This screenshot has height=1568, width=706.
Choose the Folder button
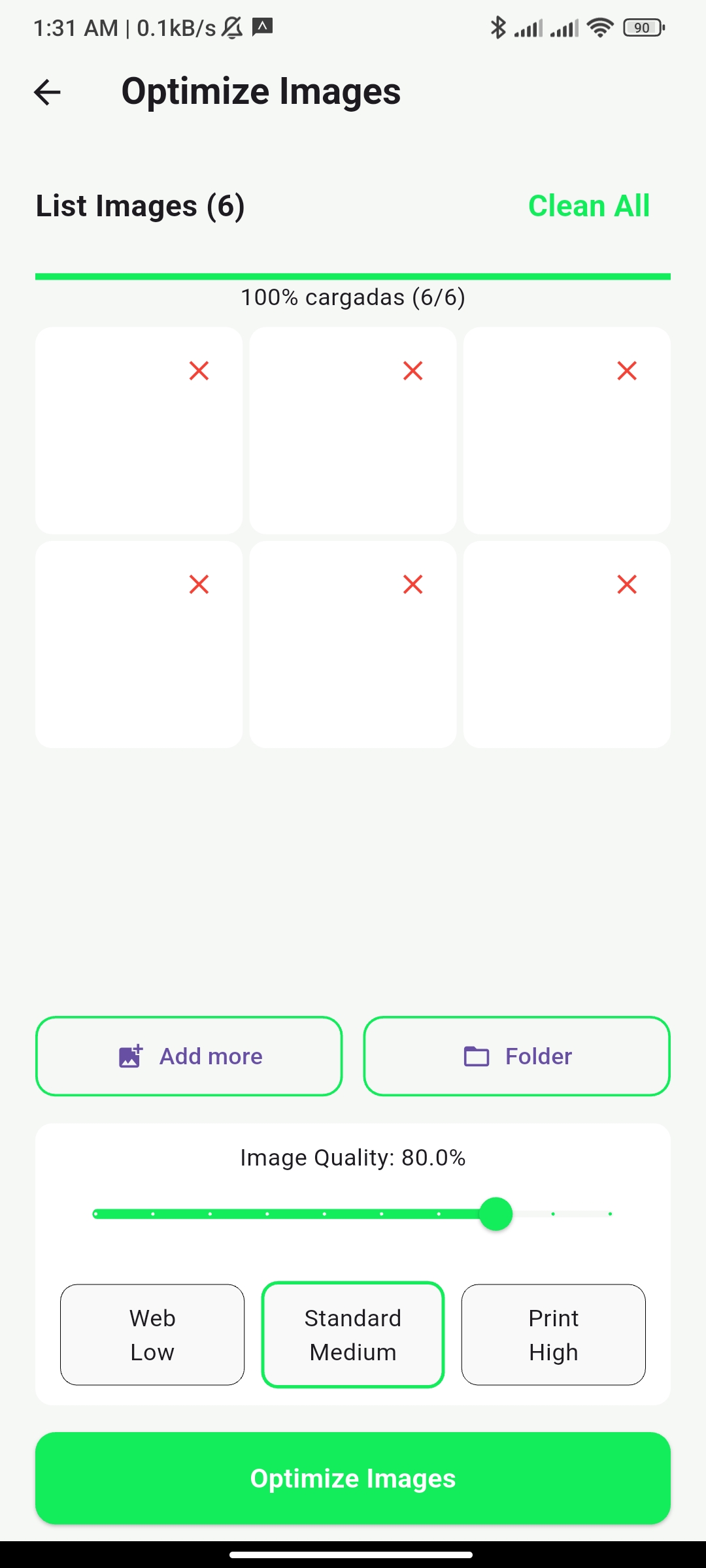pyautogui.click(x=516, y=1056)
